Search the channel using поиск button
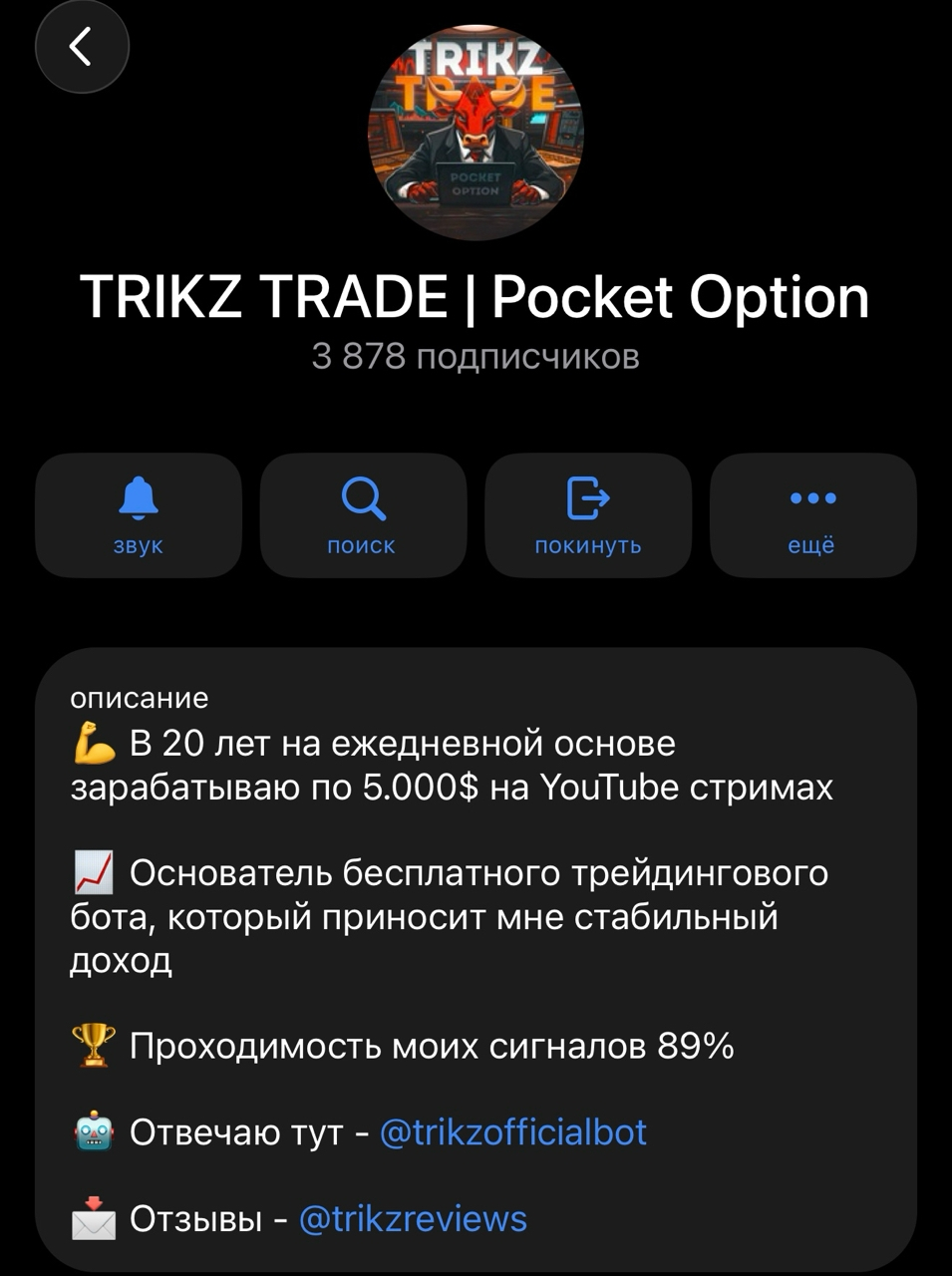The image size is (952, 1276). point(363,515)
